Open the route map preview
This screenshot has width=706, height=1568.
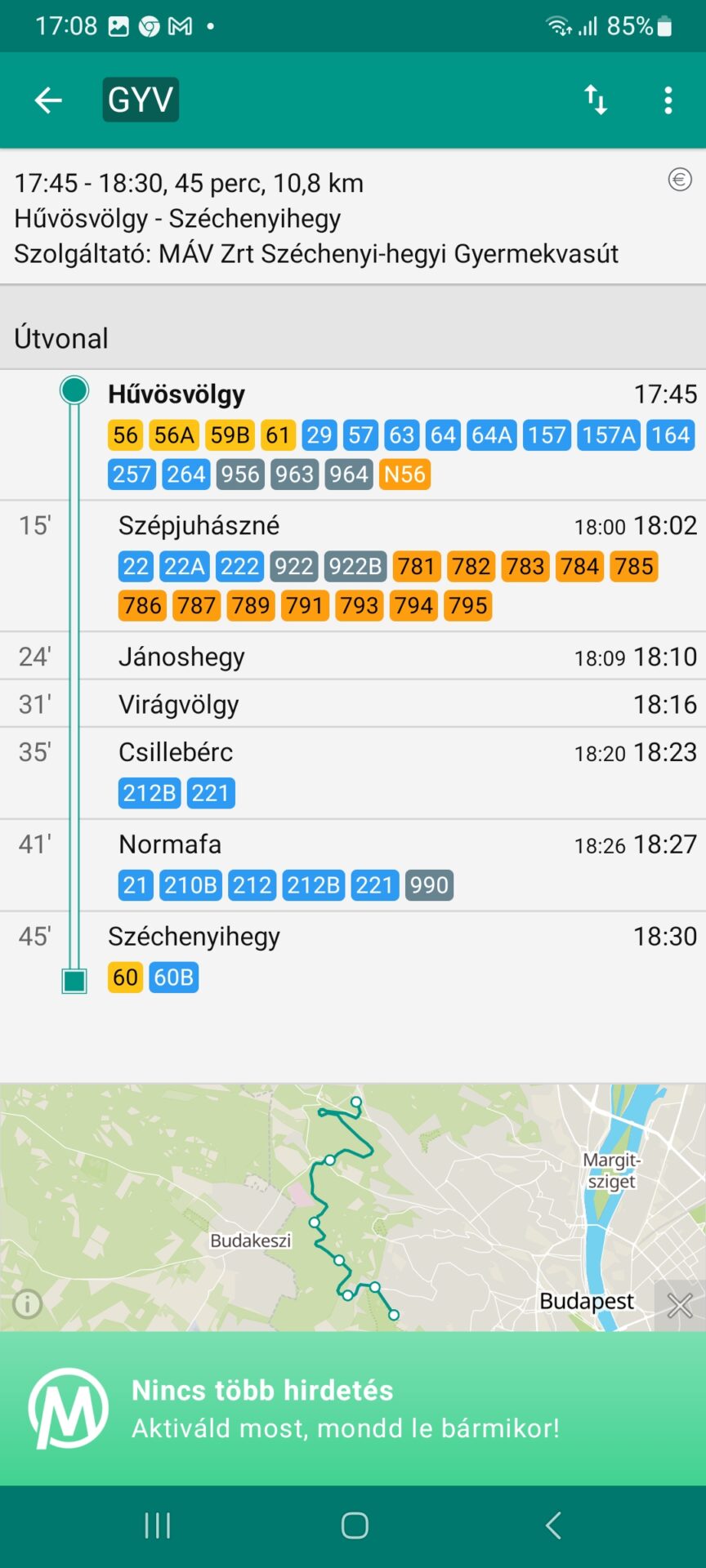coord(353,1207)
